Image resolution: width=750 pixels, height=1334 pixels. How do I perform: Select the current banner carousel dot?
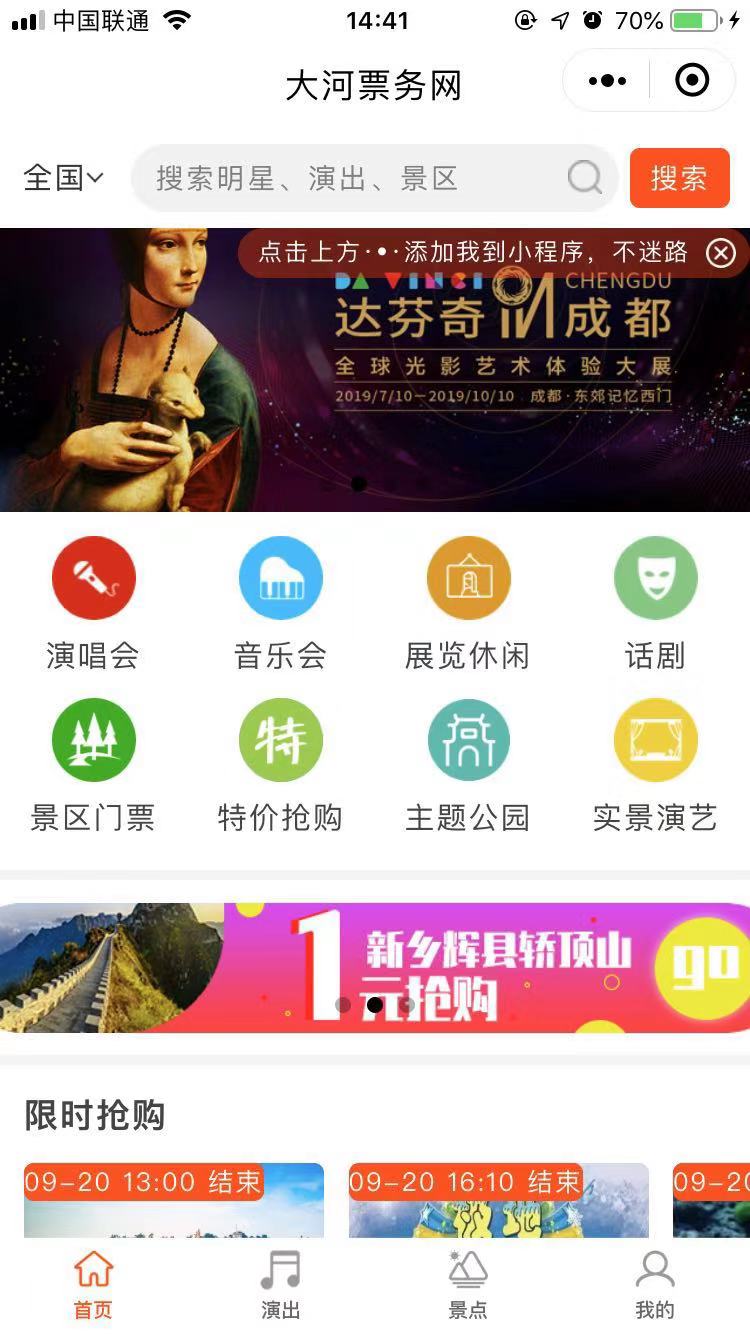[x=358, y=485]
